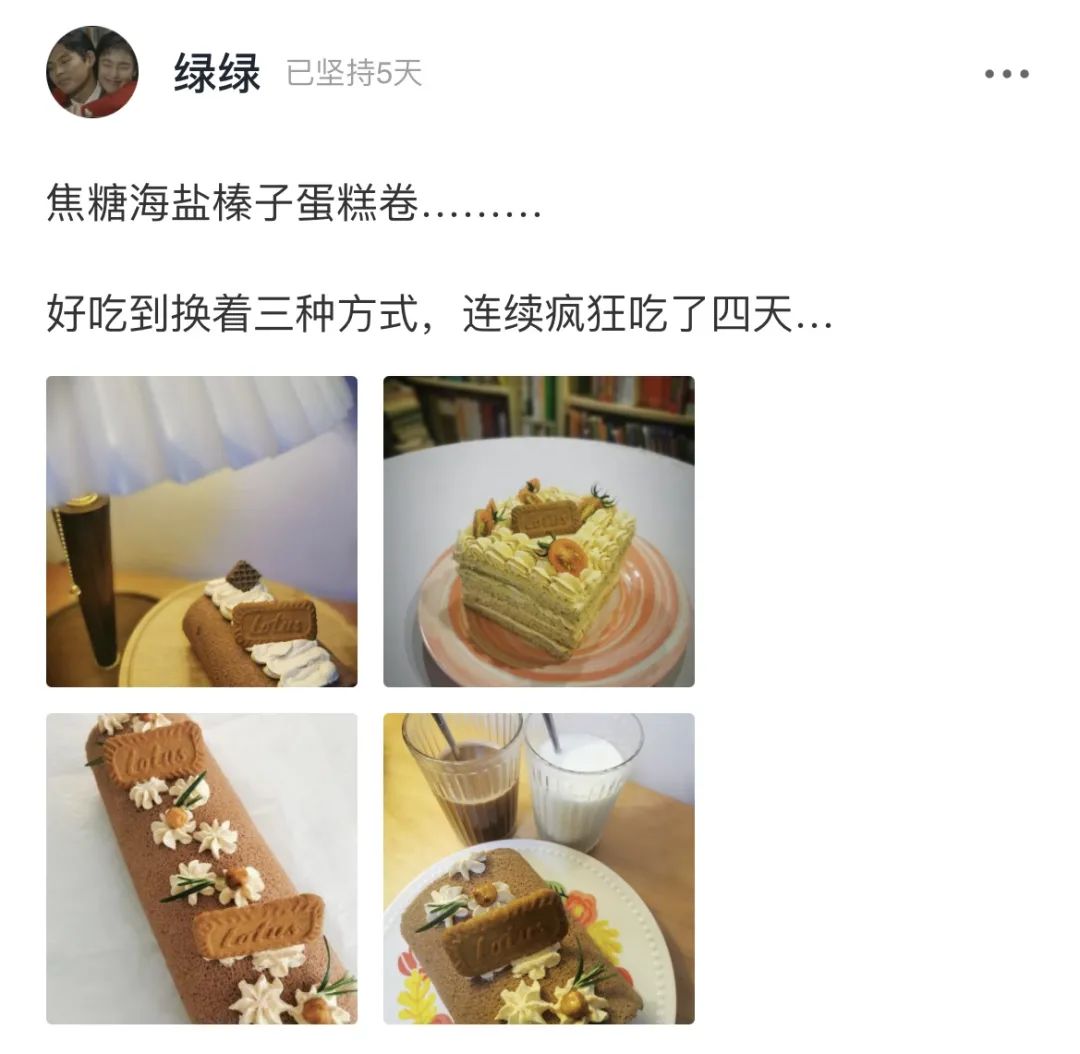This screenshot has height=1054, width=1080.
Task: Open the cake roll photo beside the lamp
Action: (x=201, y=531)
